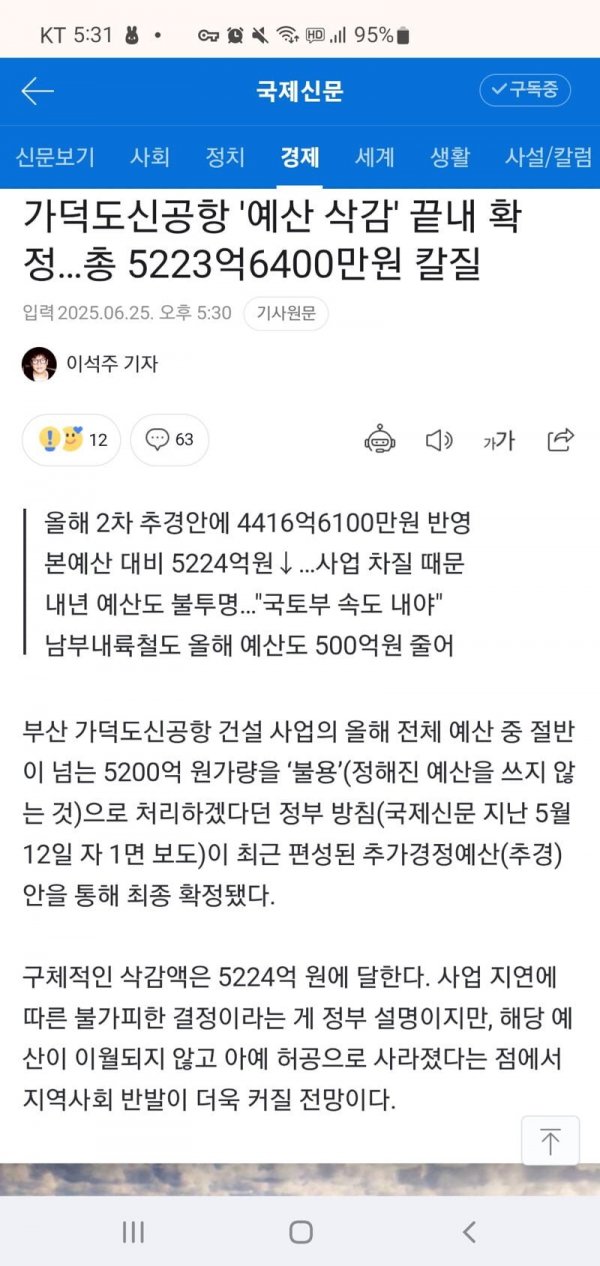The height and width of the screenshot is (1266, 600).
Task: Open the 63 comments
Action: (169, 440)
